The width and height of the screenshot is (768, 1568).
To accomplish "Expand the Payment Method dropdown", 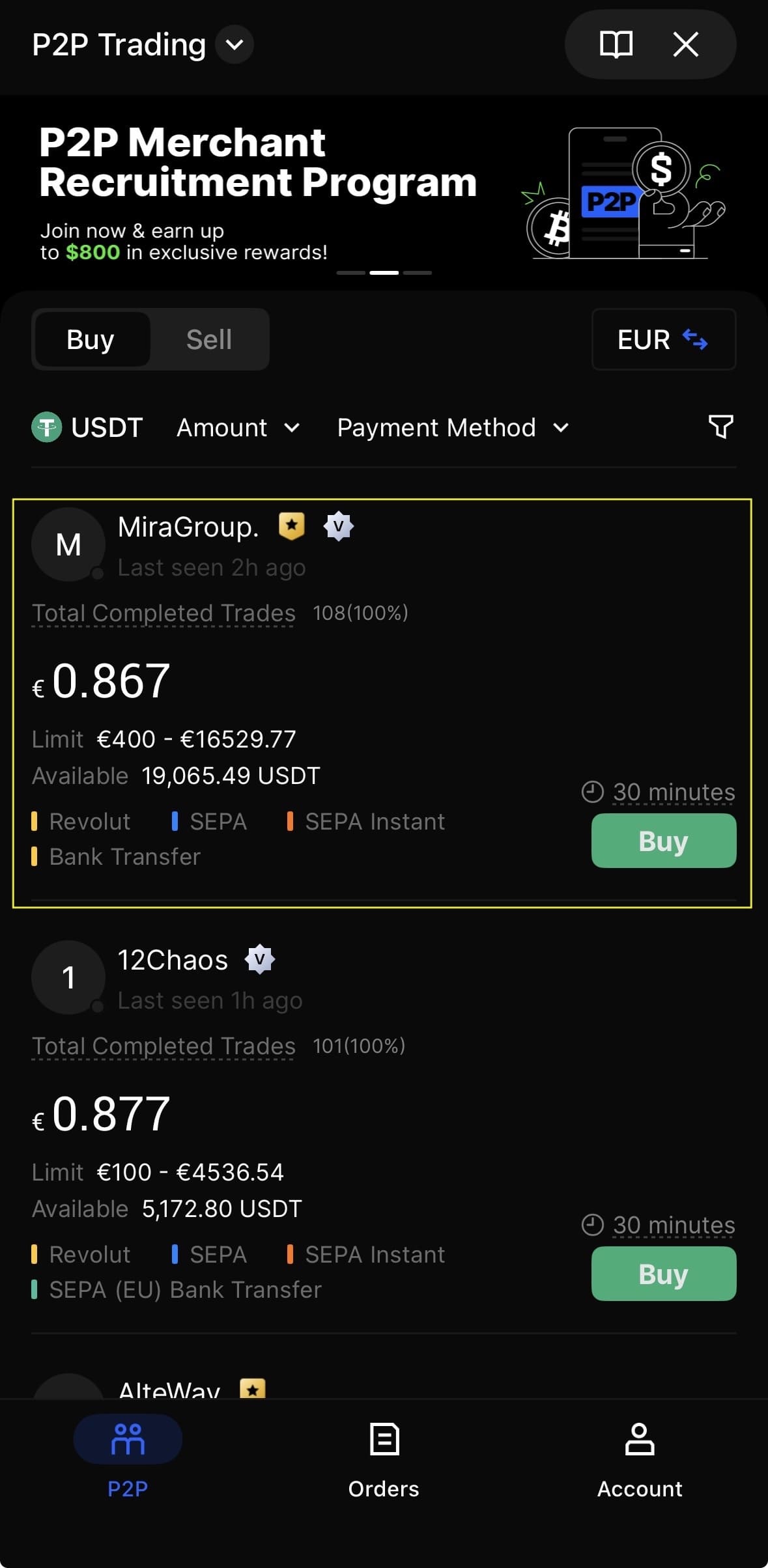I will point(453,428).
